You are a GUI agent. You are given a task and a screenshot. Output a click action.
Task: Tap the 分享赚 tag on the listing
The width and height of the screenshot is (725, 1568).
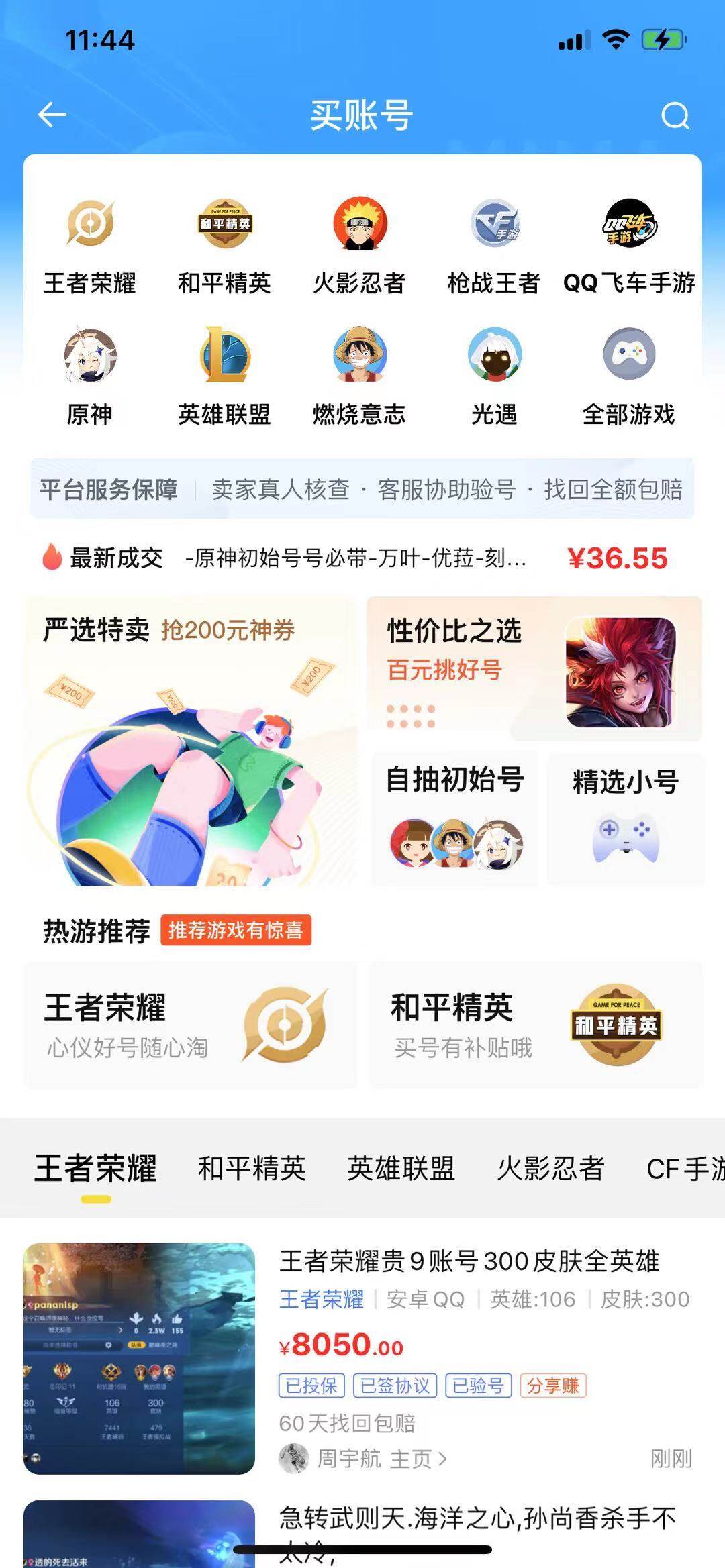tap(552, 1386)
